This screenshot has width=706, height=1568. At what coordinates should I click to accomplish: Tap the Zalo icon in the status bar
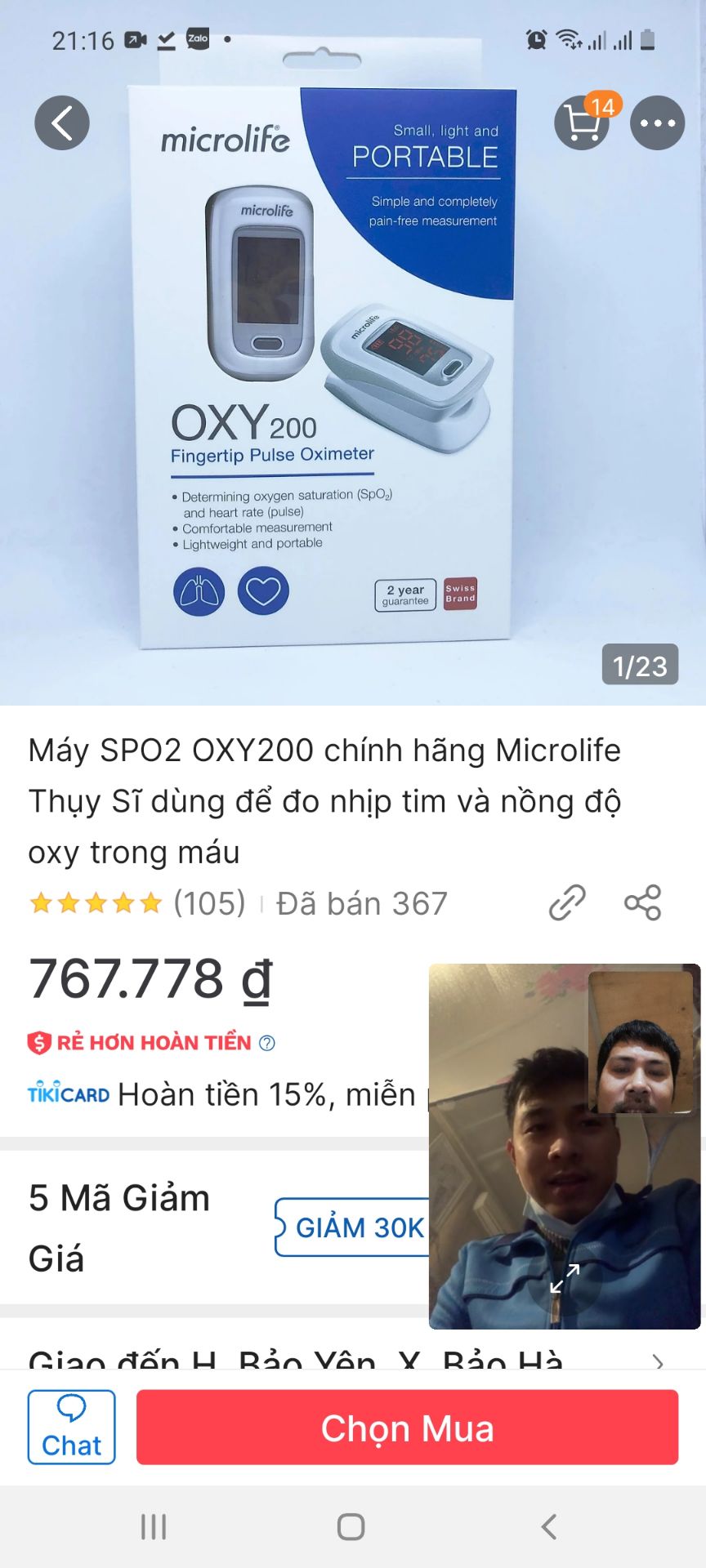click(197, 38)
